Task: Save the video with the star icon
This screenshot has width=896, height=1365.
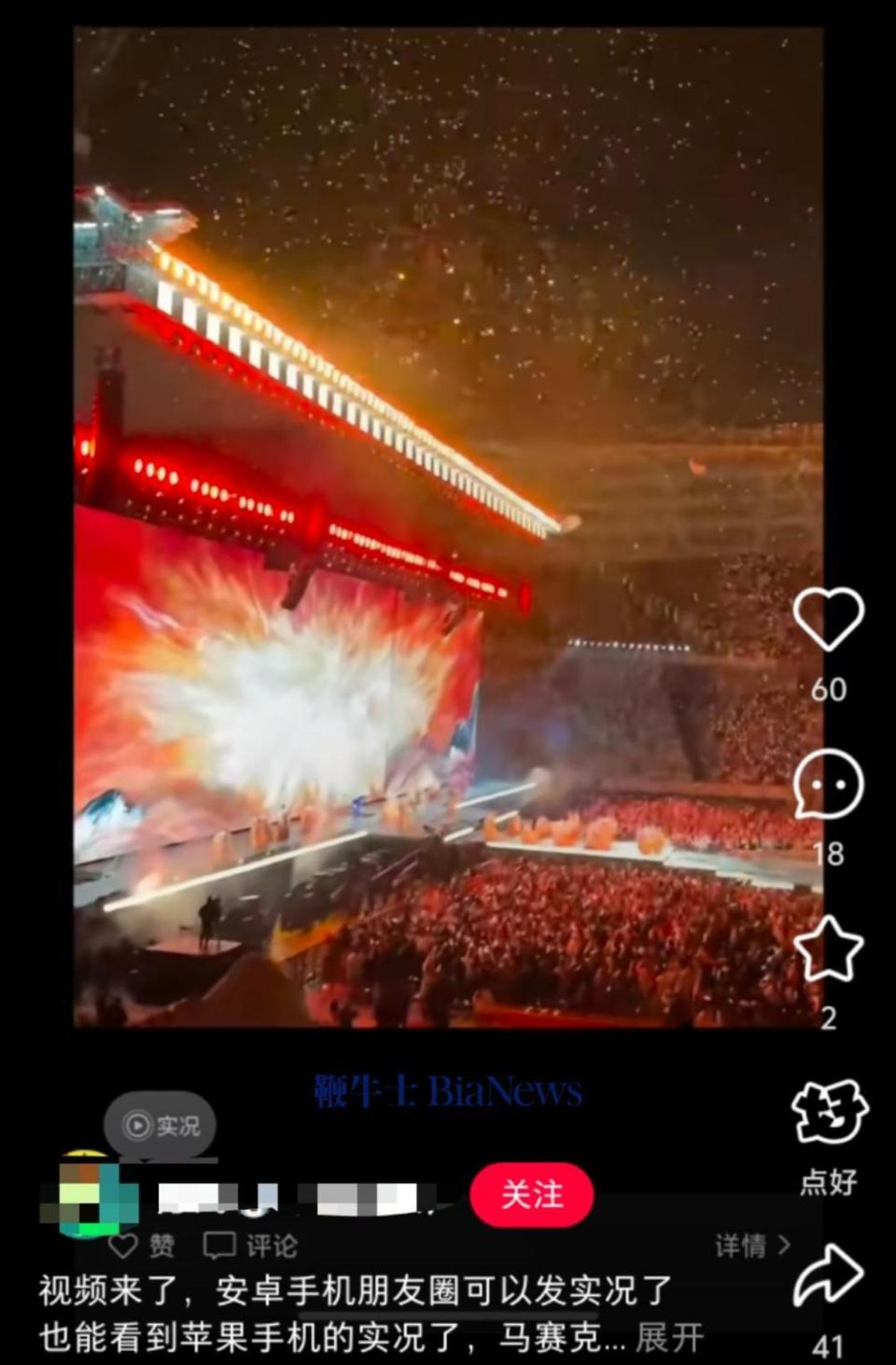Action: point(828,949)
